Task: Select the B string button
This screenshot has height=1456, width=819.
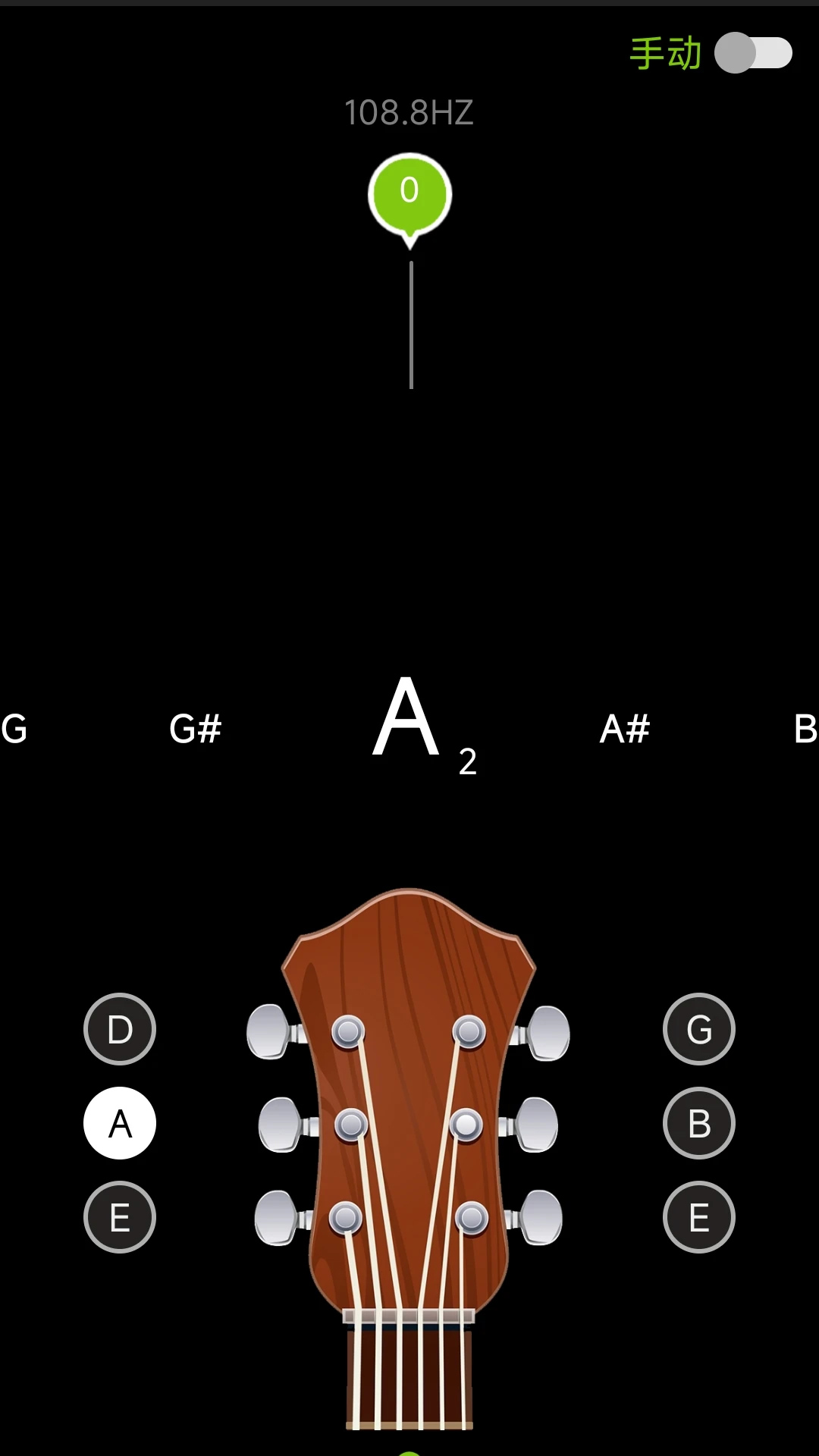Action: pos(698,1123)
